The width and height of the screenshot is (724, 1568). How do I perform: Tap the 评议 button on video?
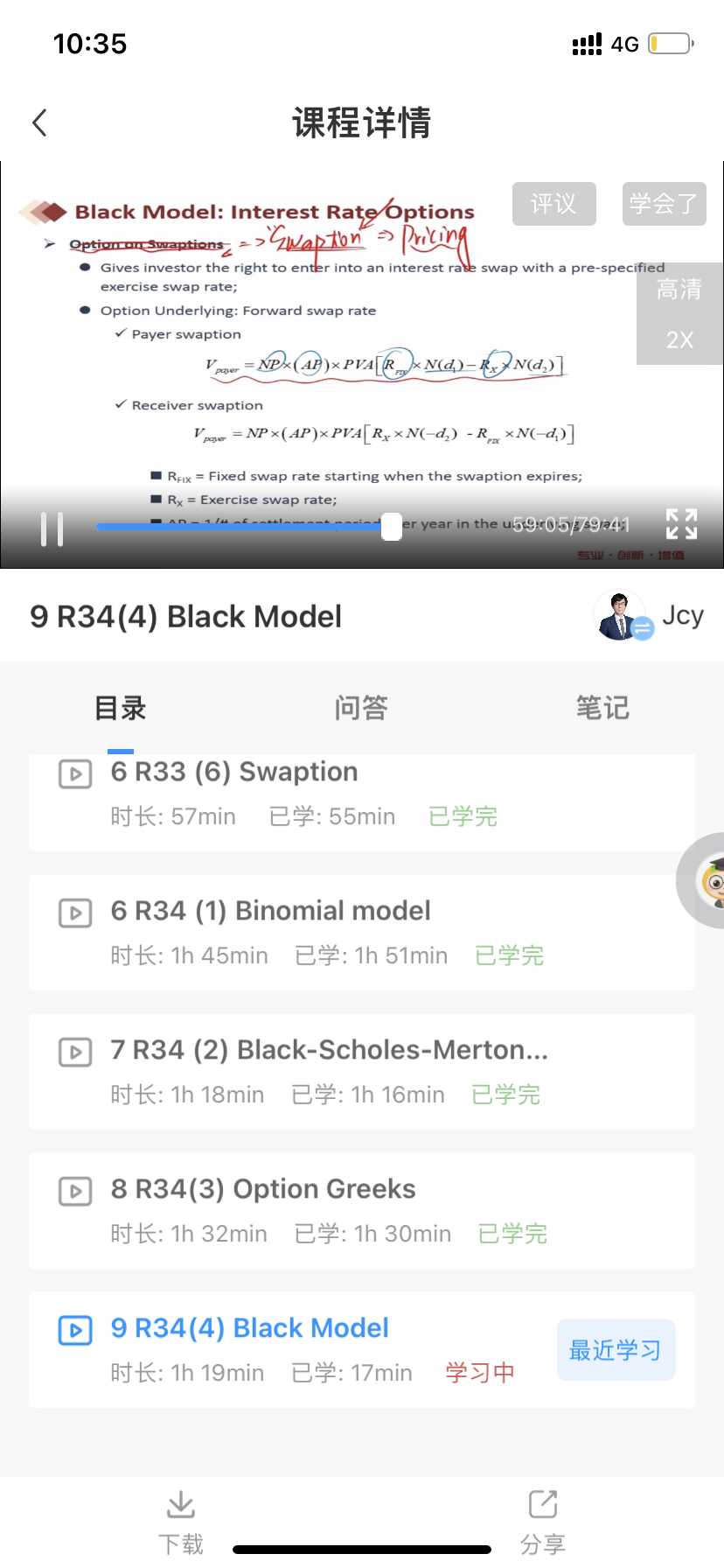[x=553, y=204]
